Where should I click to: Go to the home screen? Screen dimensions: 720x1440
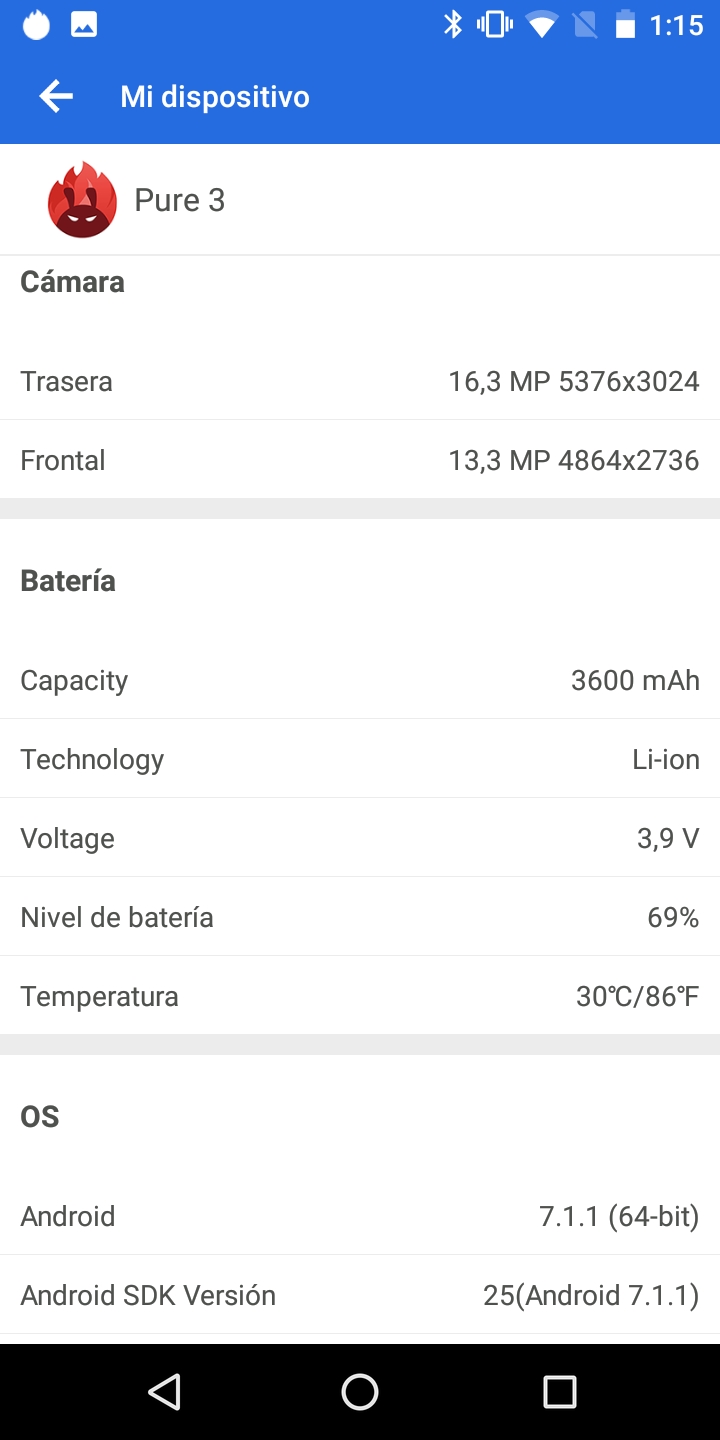[x=360, y=1391]
